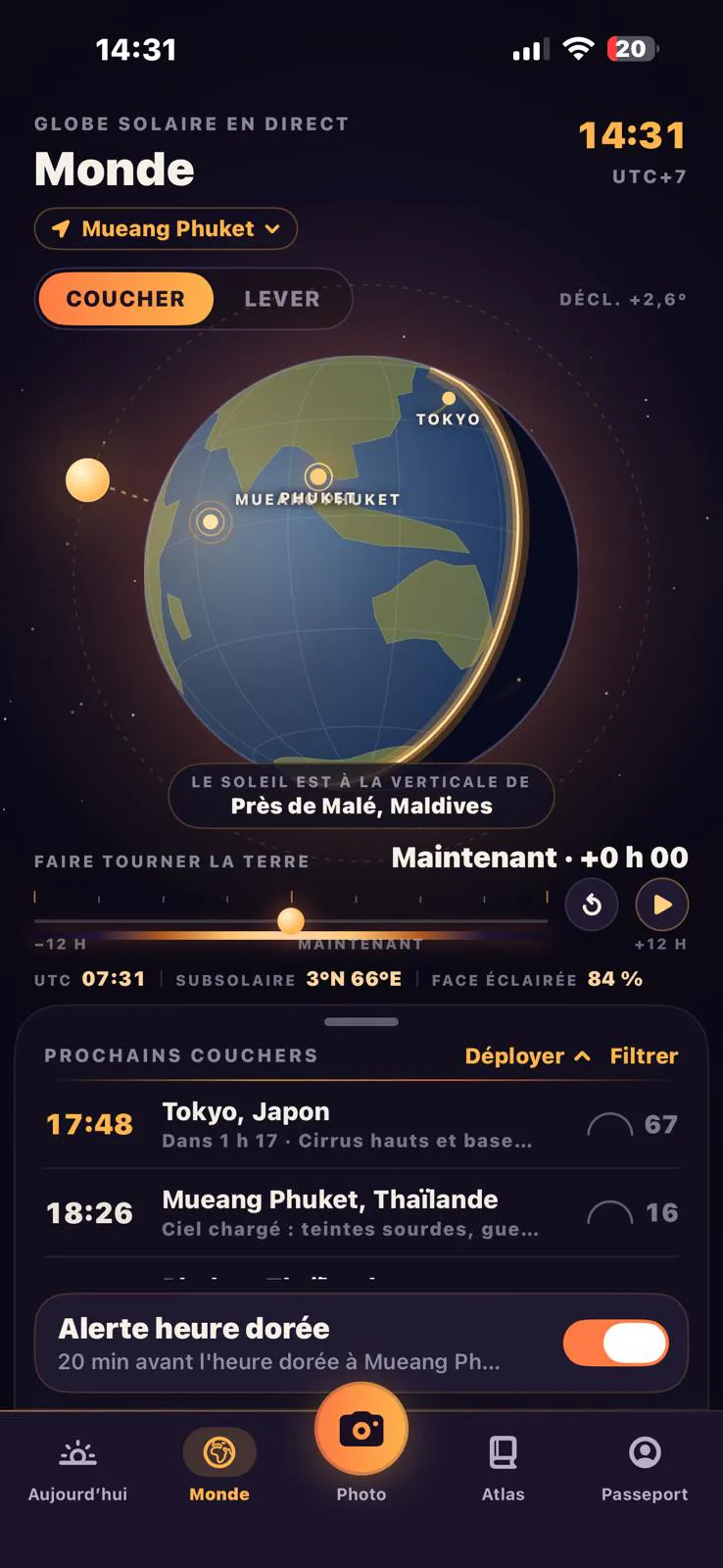Switch to the Lever segment
The height and width of the screenshot is (1568, 723).
tap(282, 299)
